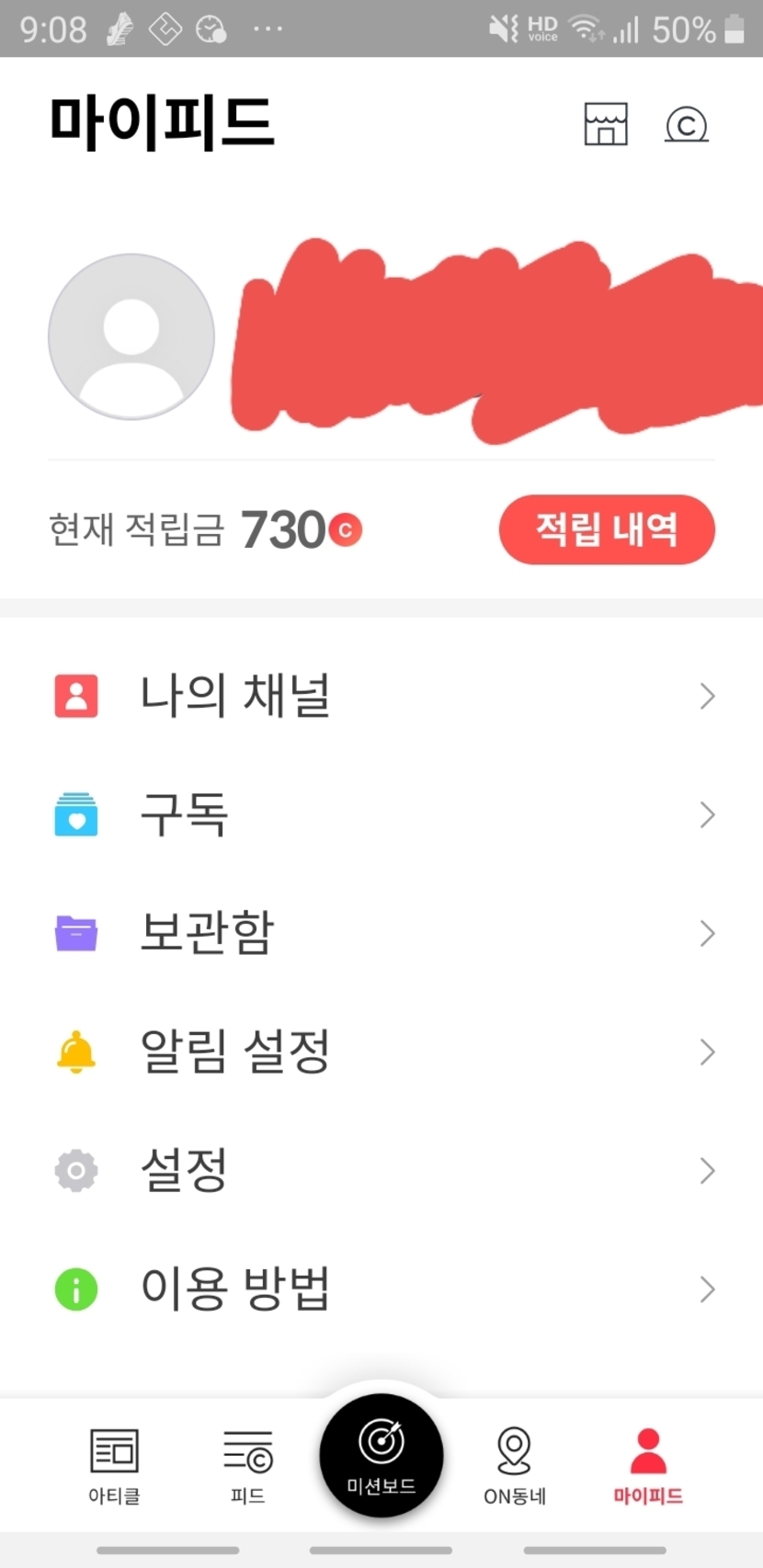Select the 마이피드 tab
This screenshot has width=763, height=1568.
click(x=648, y=1466)
